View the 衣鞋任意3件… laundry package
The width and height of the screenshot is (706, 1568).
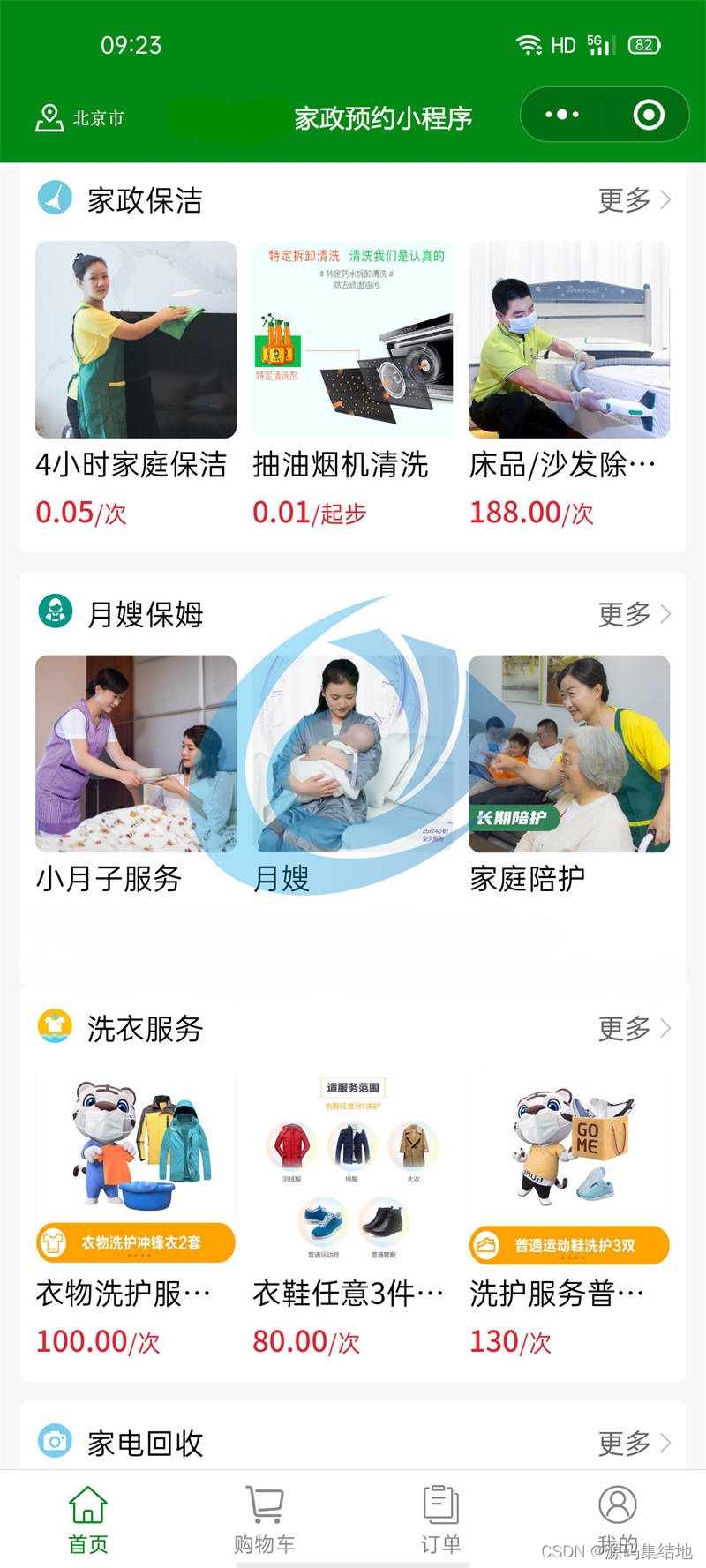point(352,1213)
